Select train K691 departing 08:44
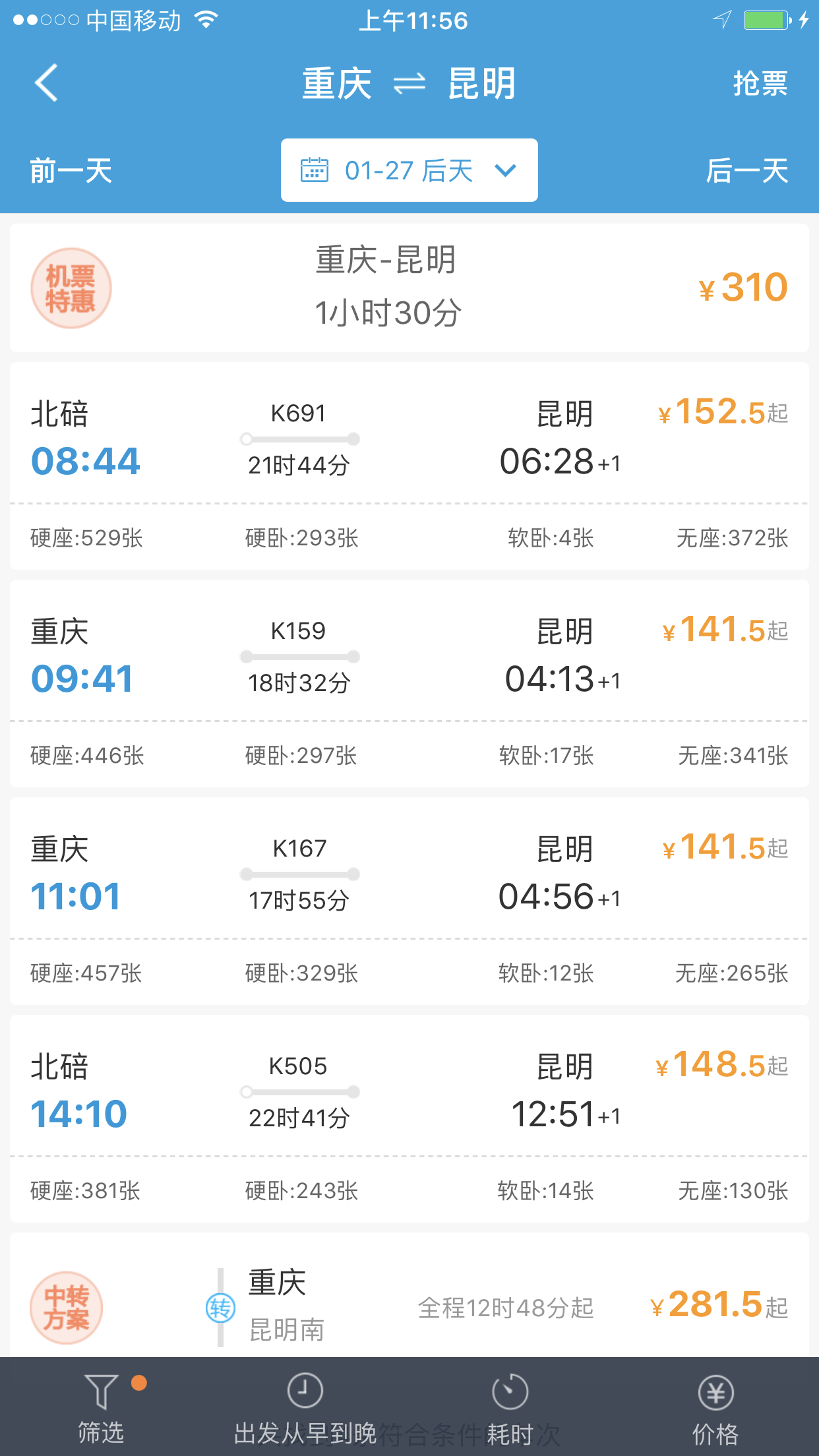 point(409,466)
